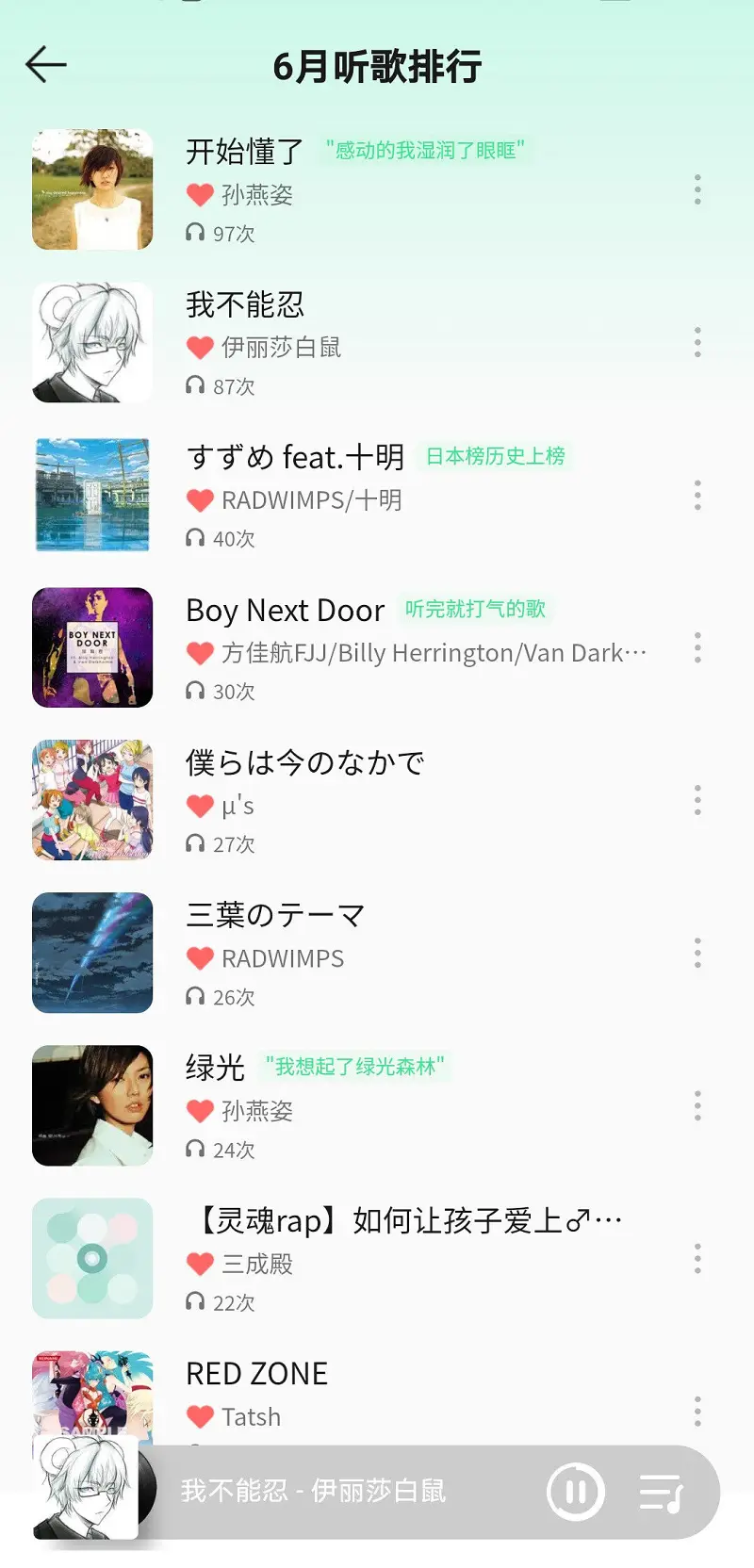Open the play queue icon in the mini player
This screenshot has height=1568, width=754.
663,1491
